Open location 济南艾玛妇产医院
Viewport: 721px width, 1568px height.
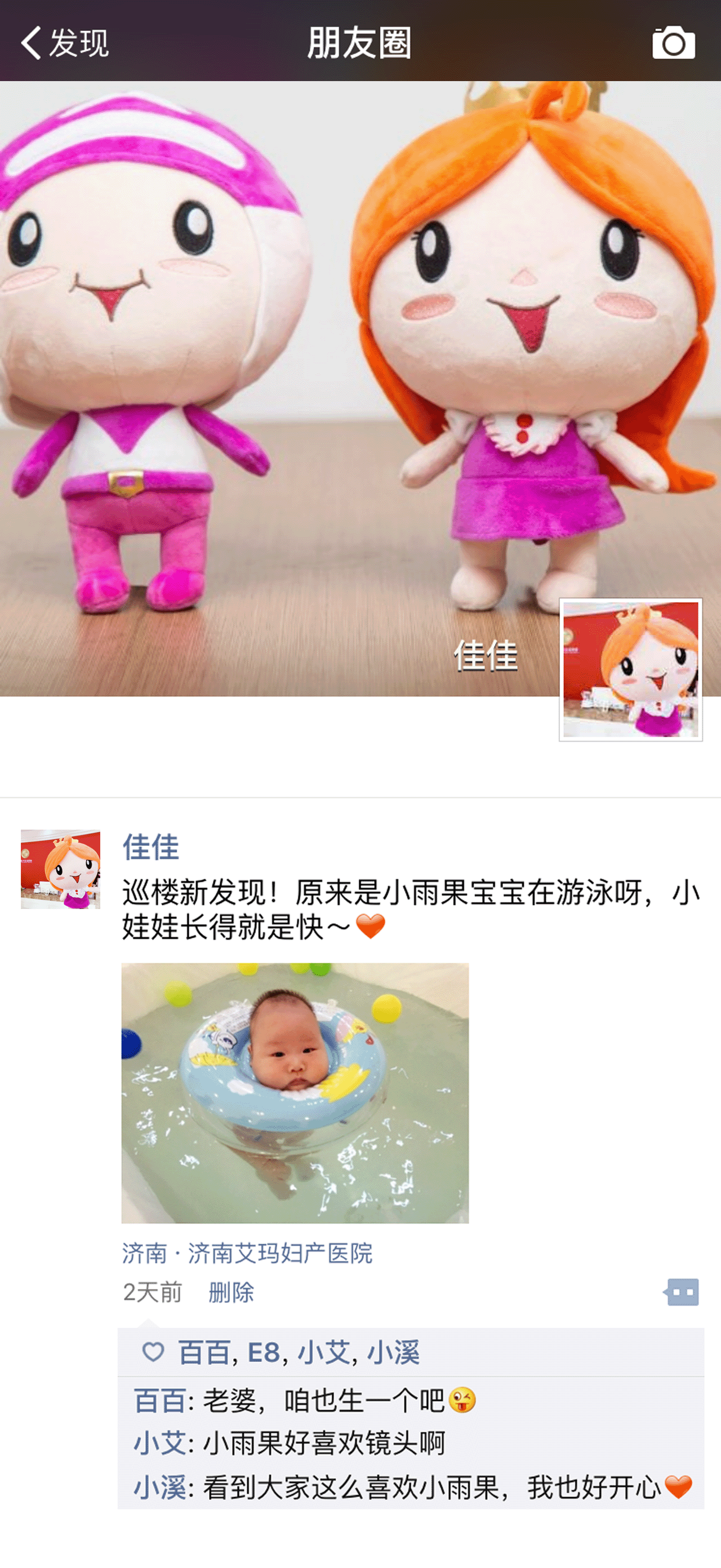point(247,1253)
